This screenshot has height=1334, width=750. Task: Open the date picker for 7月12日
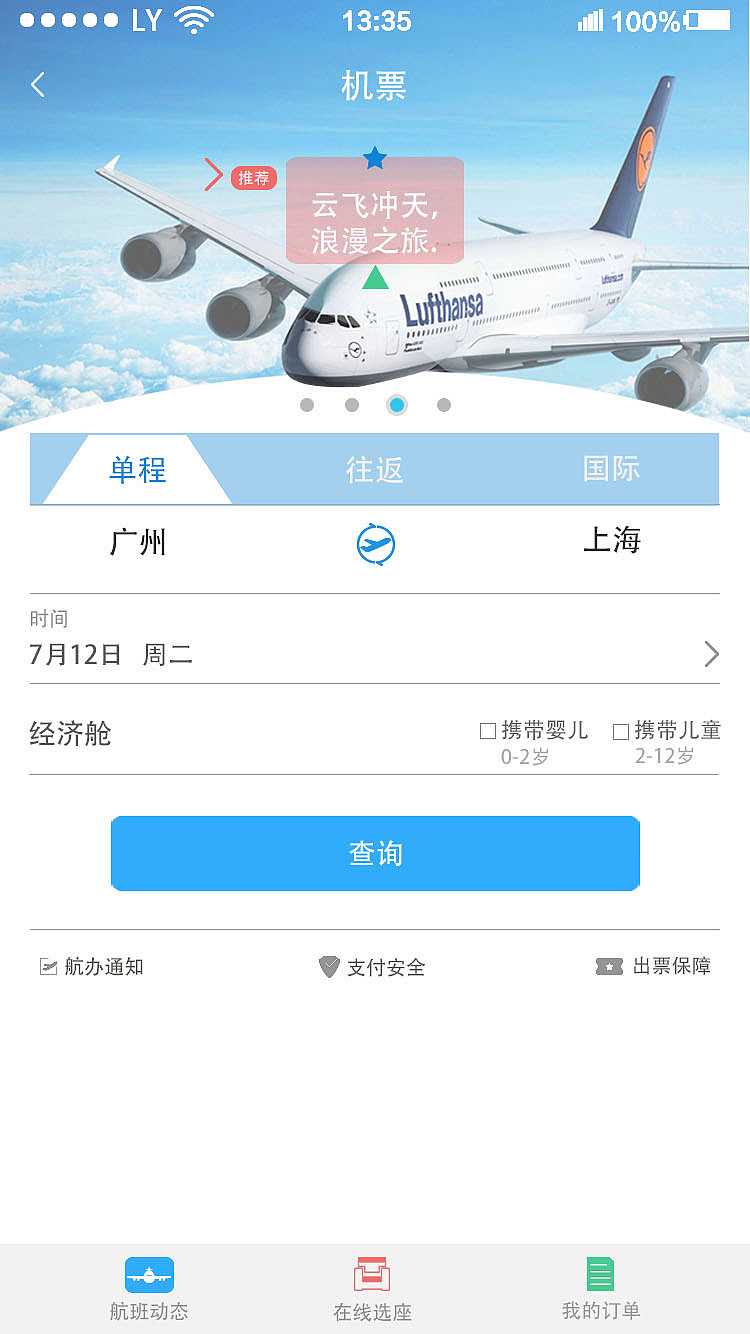(x=374, y=639)
